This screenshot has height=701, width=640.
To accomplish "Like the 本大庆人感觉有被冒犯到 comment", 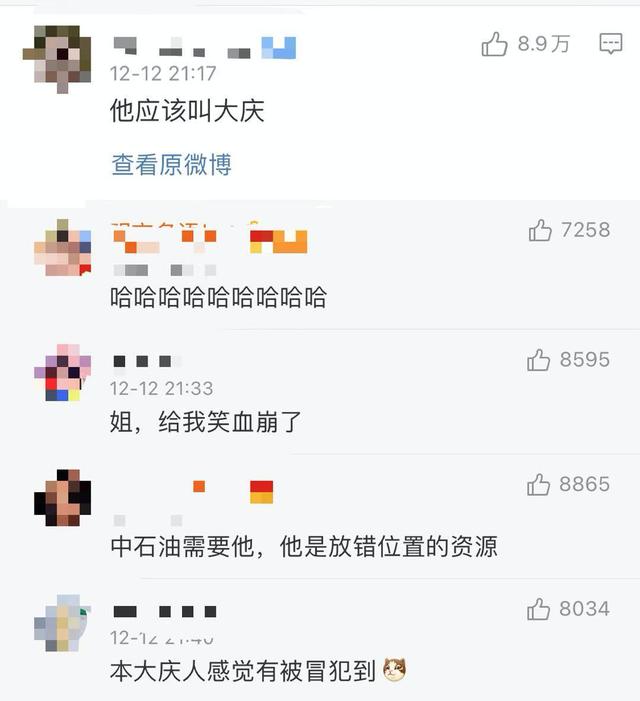I will pyautogui.click(x=539, y=608).
